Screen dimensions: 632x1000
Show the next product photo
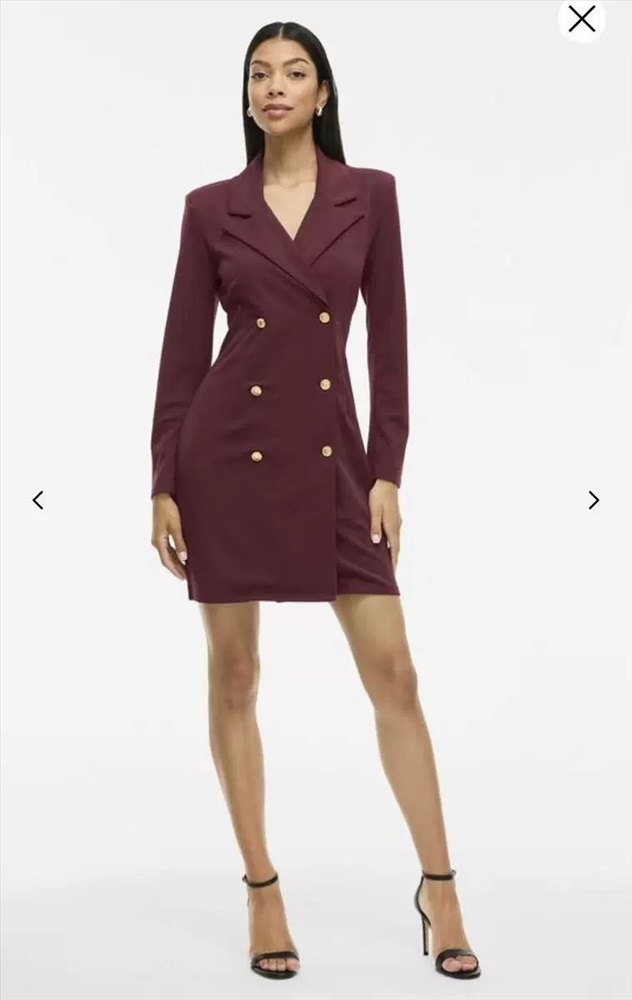593,500
